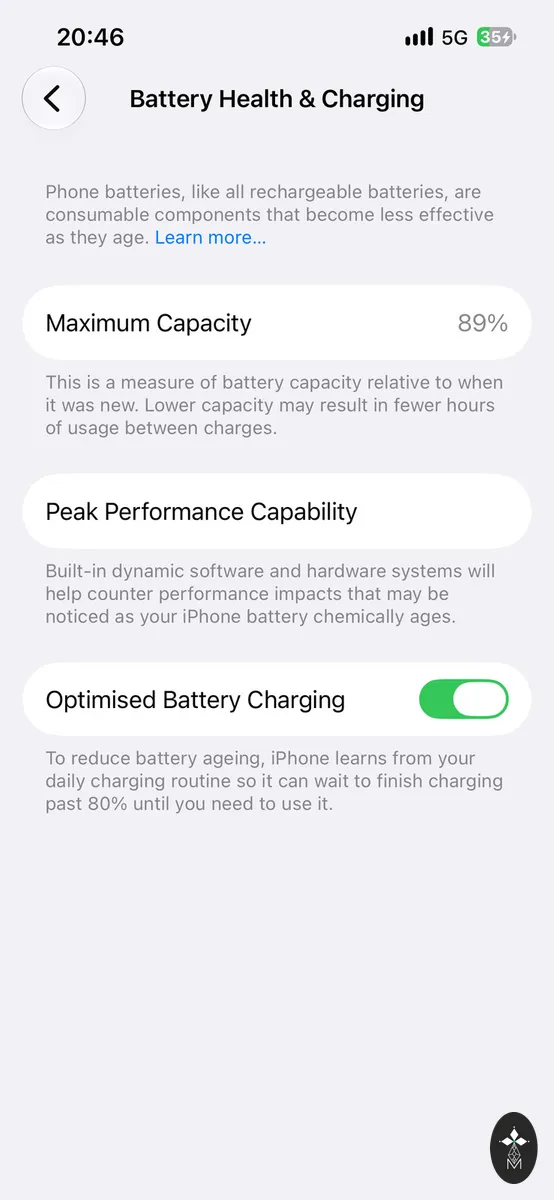This screenshot has height=1200, width=554.
Task: Open the Learn more link
Action: (x=210, y=238)
